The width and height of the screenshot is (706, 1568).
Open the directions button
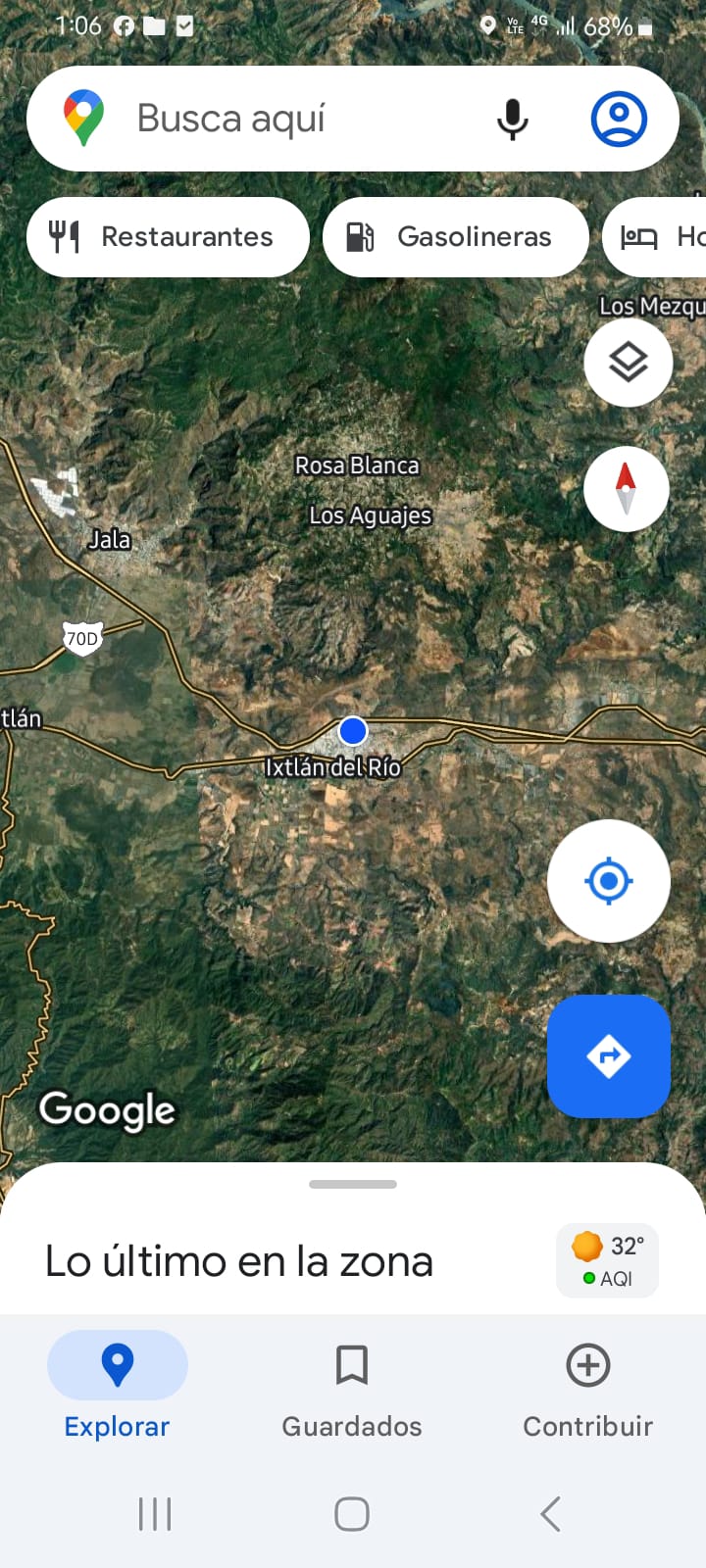pyautogui.click(x=608, y=1056)
